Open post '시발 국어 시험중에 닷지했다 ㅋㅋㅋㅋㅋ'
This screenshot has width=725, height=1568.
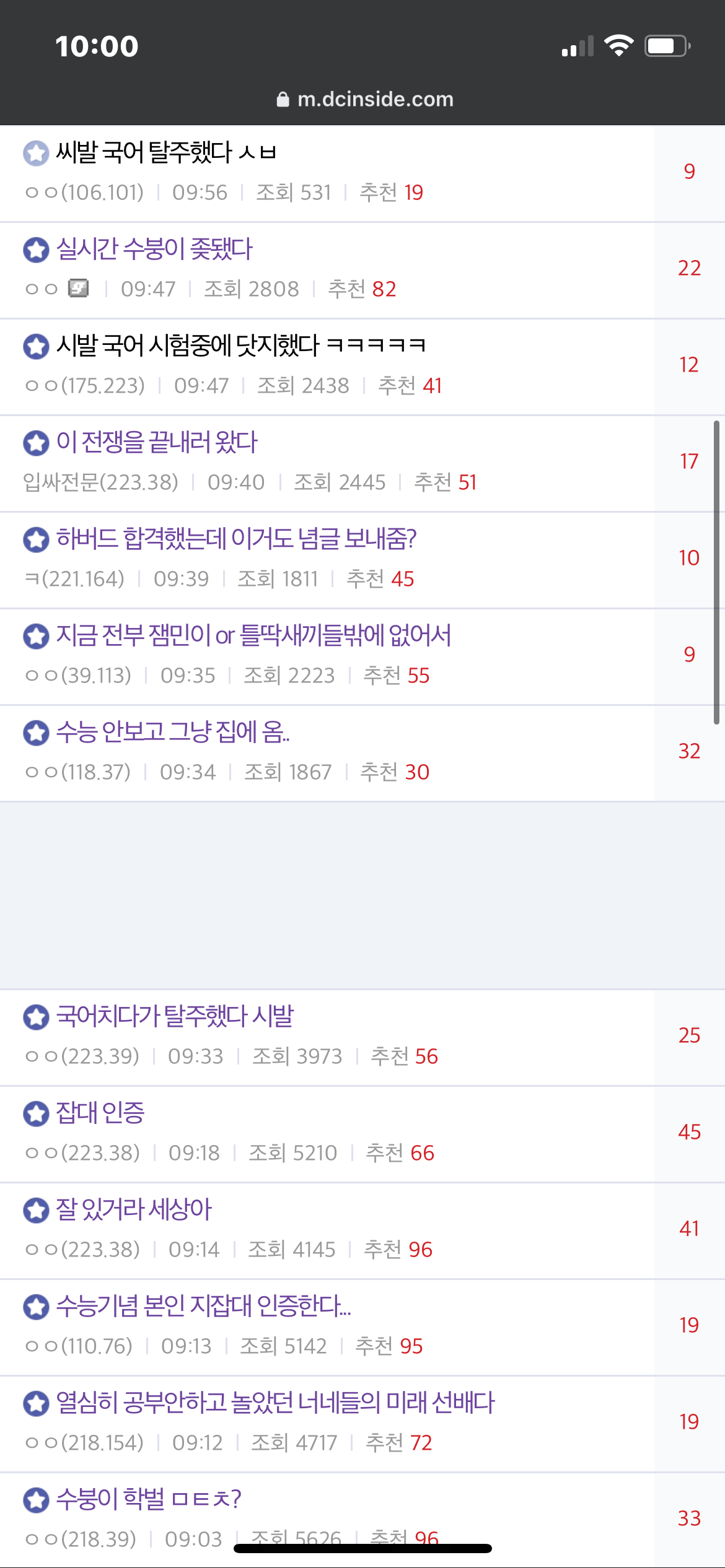pyautogui.click(x=241, y=346)
